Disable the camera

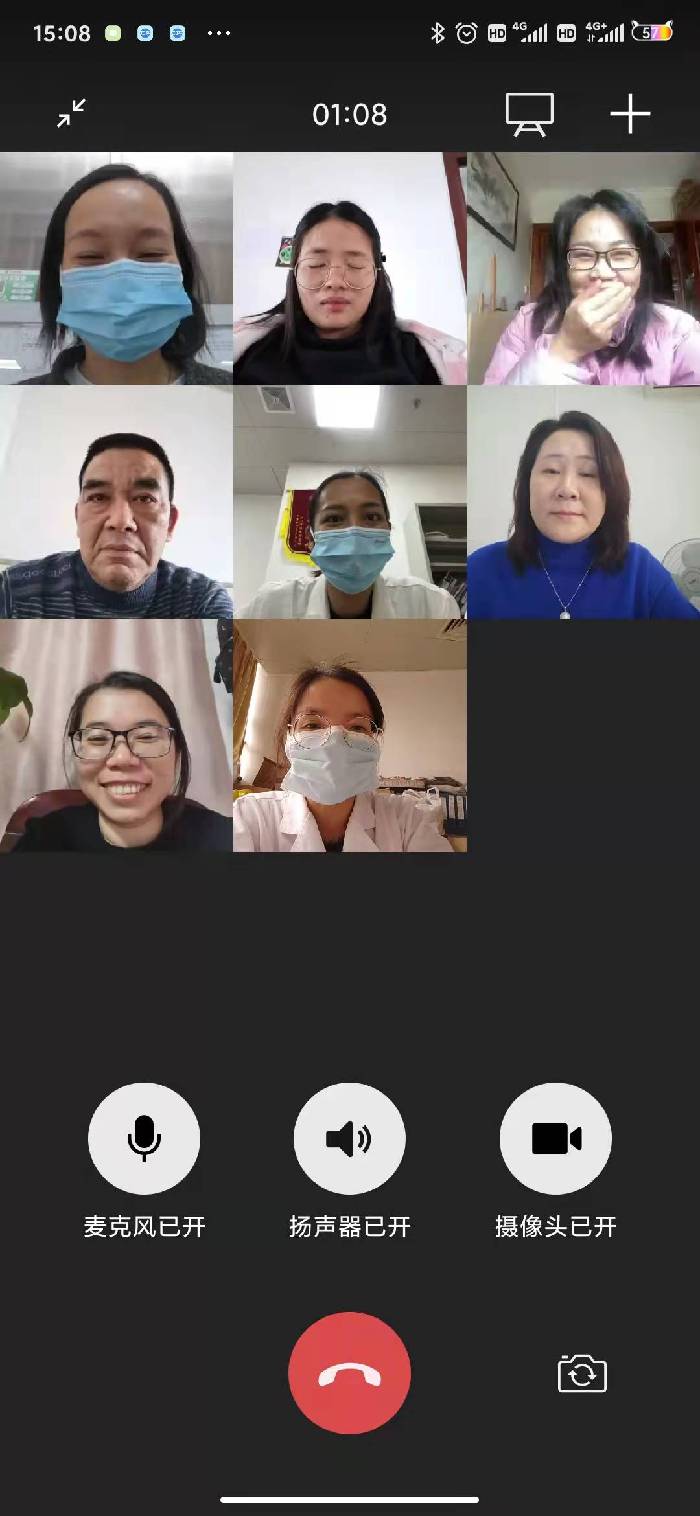pos(555,1138)
